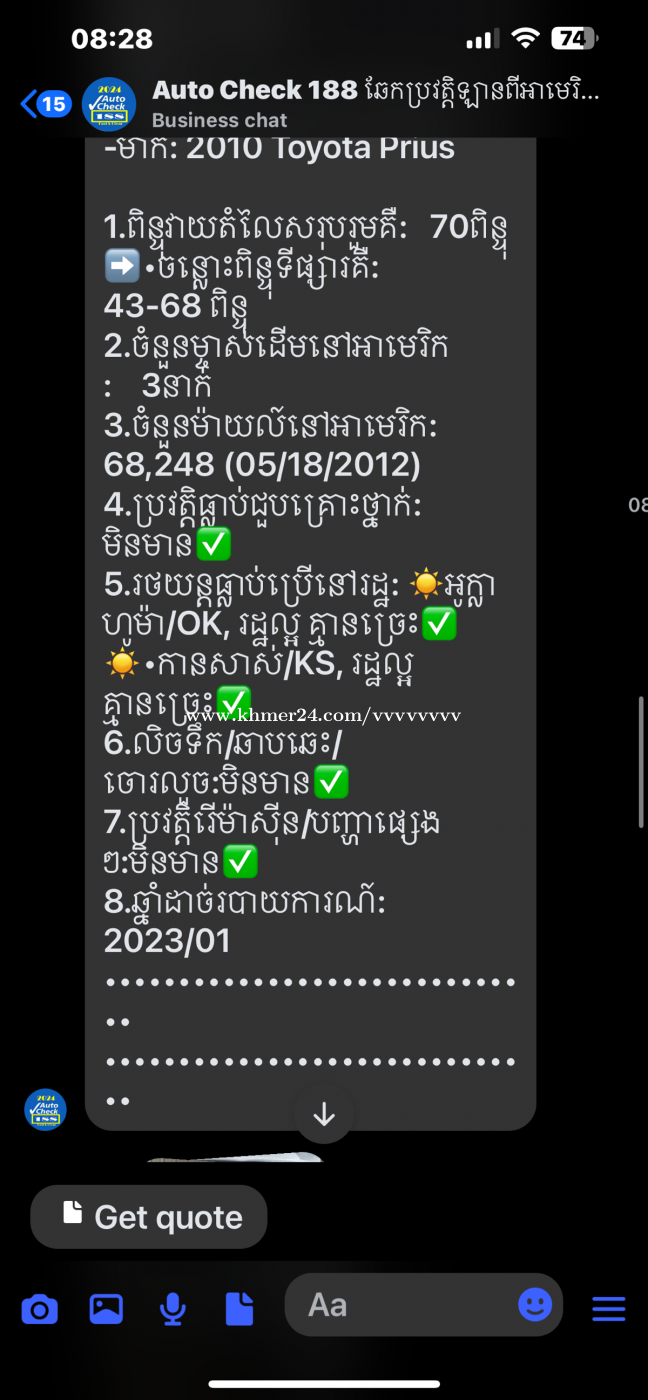648x1400 pixels.
Task: Open the camera to take a photo
Action: pyautogui.click(x=40, y=1308)
